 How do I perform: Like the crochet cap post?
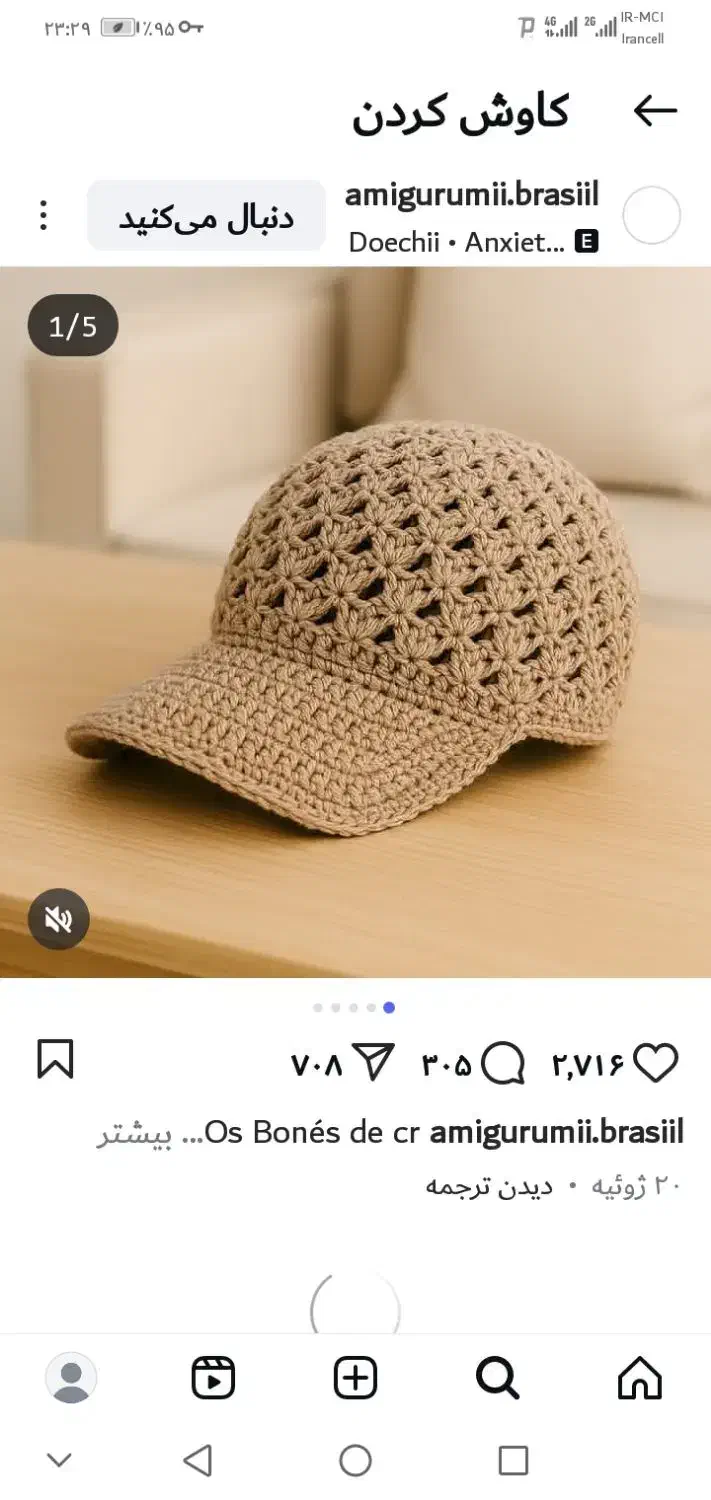click(x=656, y=1063)
